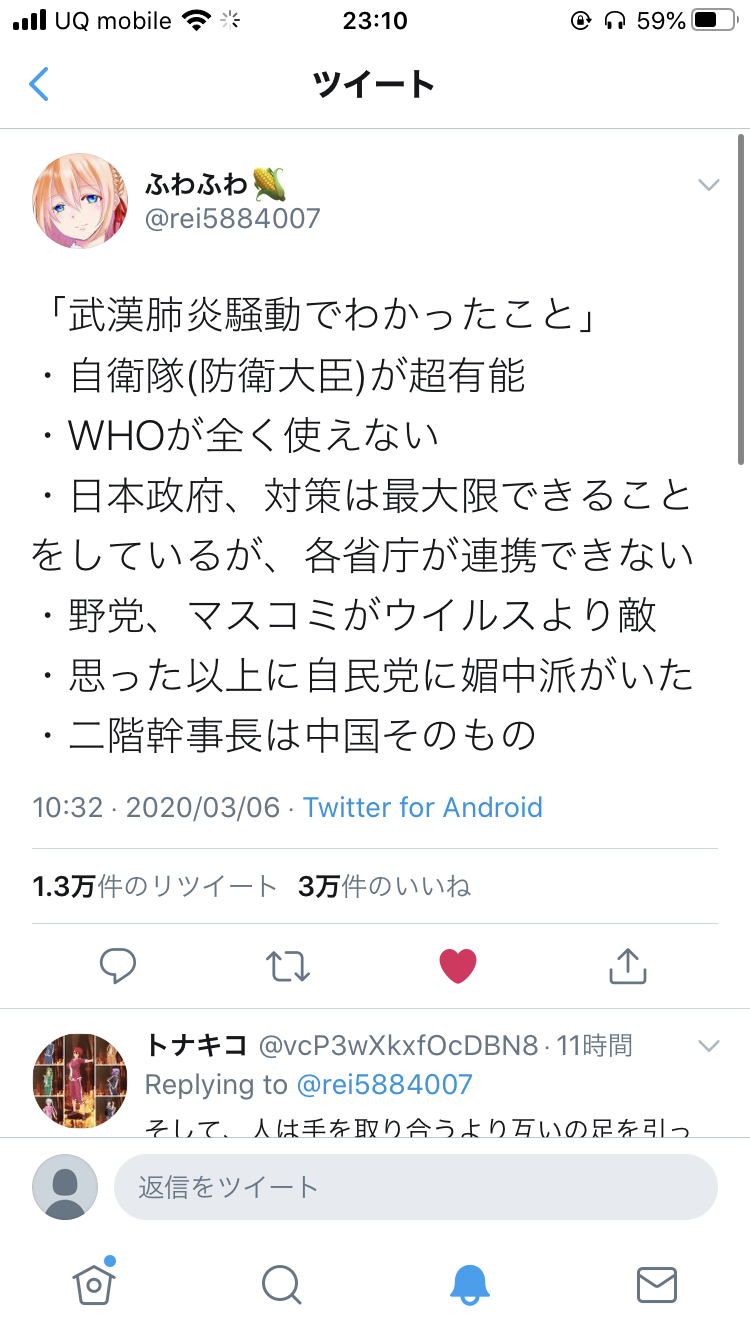Reply to ふわふわ's tweet

tap(118, 965)
